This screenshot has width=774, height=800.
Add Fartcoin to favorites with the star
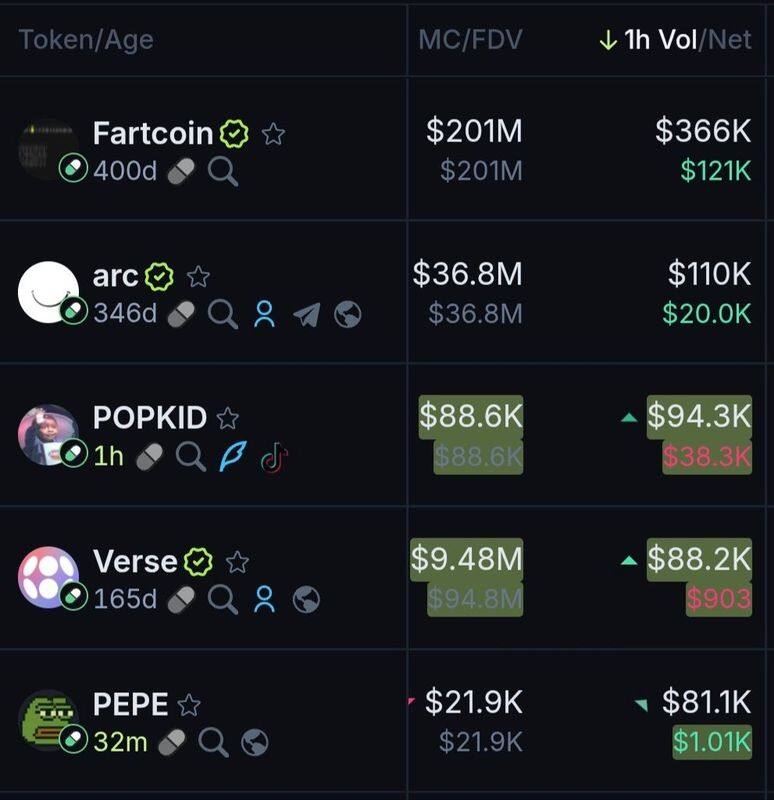point(272,133)
